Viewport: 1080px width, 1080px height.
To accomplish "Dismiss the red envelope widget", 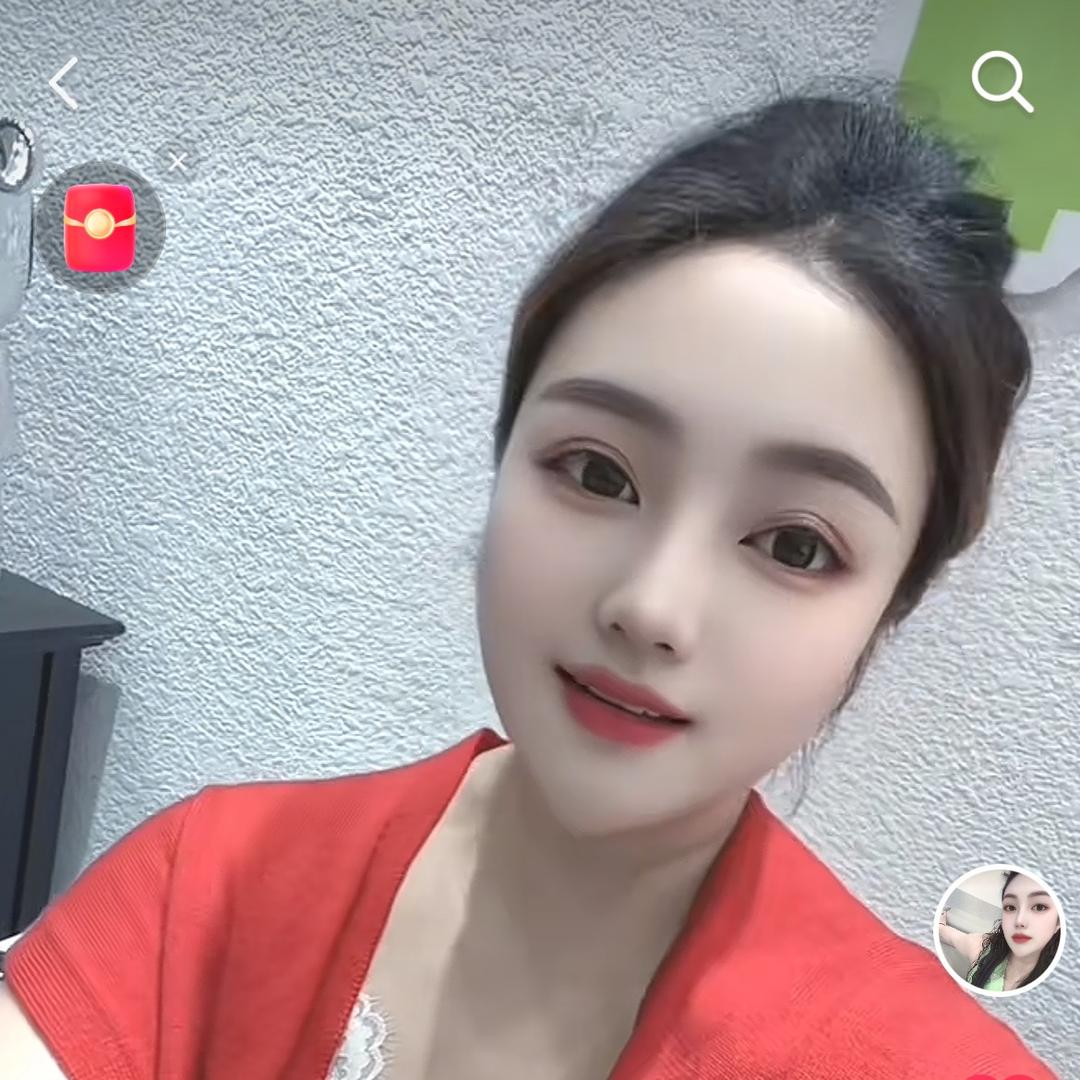I will [x=177, y=162].
